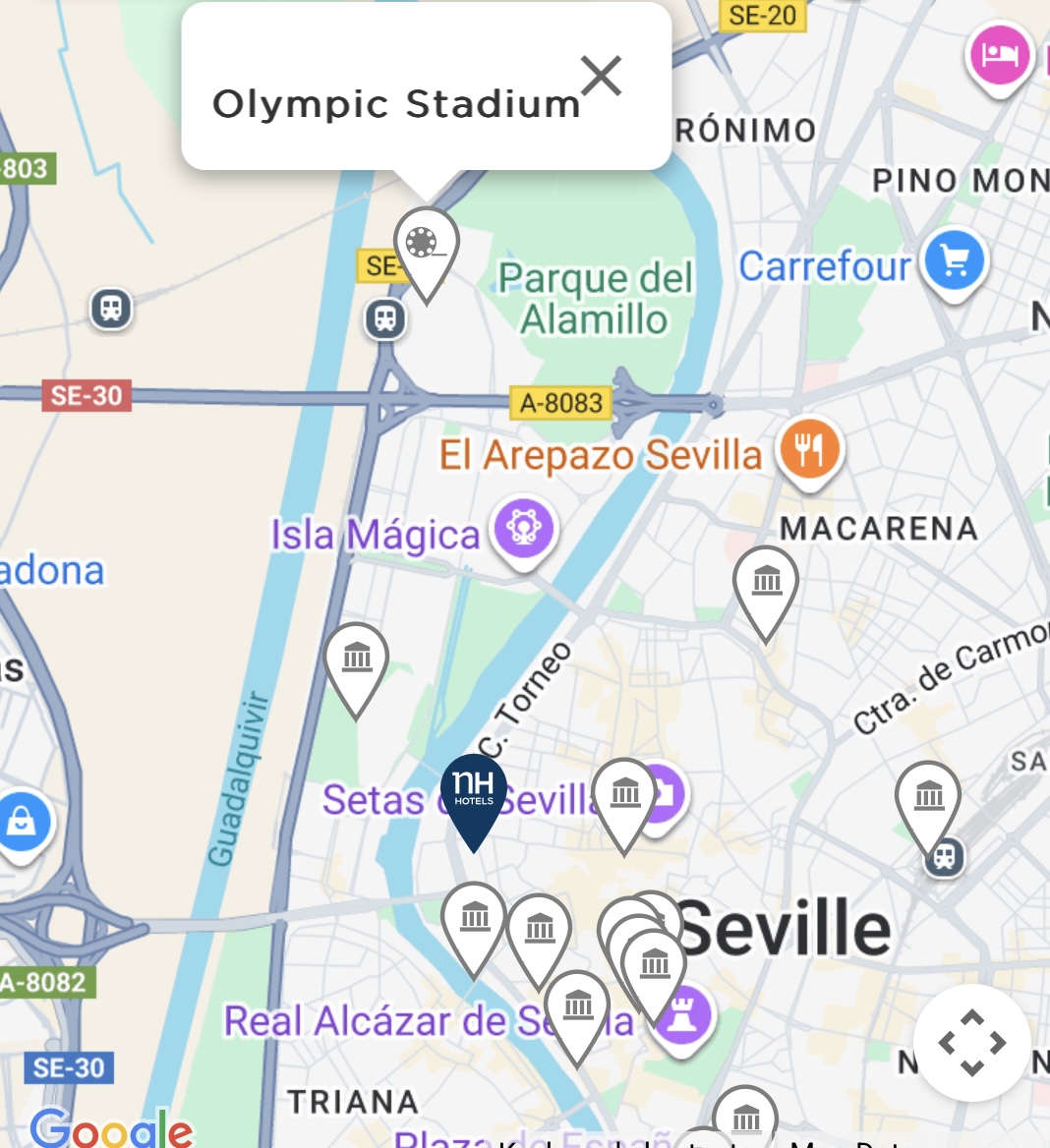The width and height of the screenshot is (1050, 1148).
Task: Tap the pink hotel bed marker
Action: [999, 54]
